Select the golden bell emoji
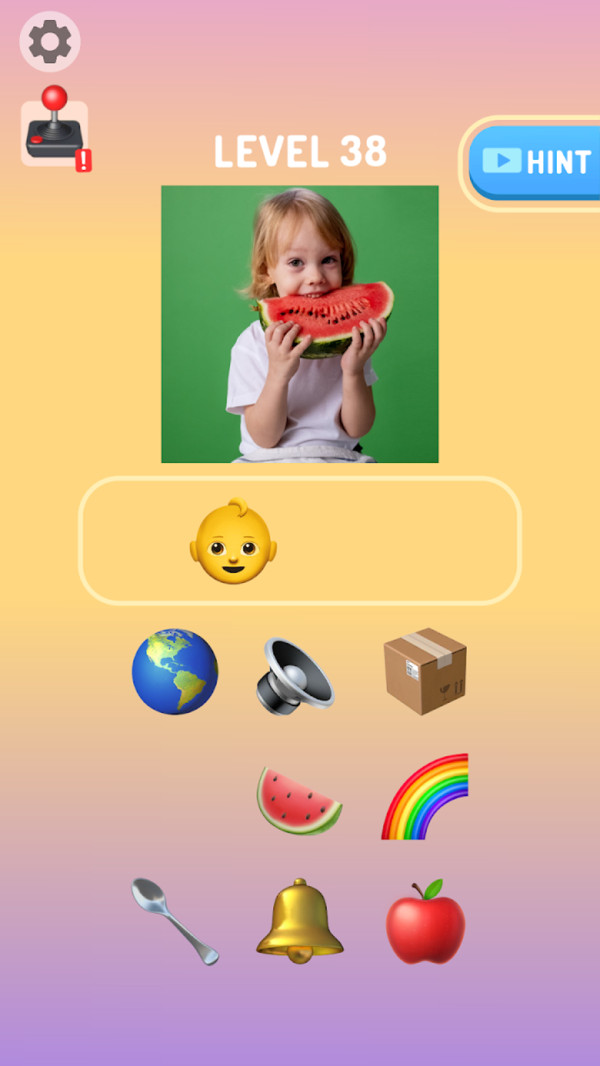Image resolution: width=600 pixels, height=1066 pixels. (x=299, y=921)
